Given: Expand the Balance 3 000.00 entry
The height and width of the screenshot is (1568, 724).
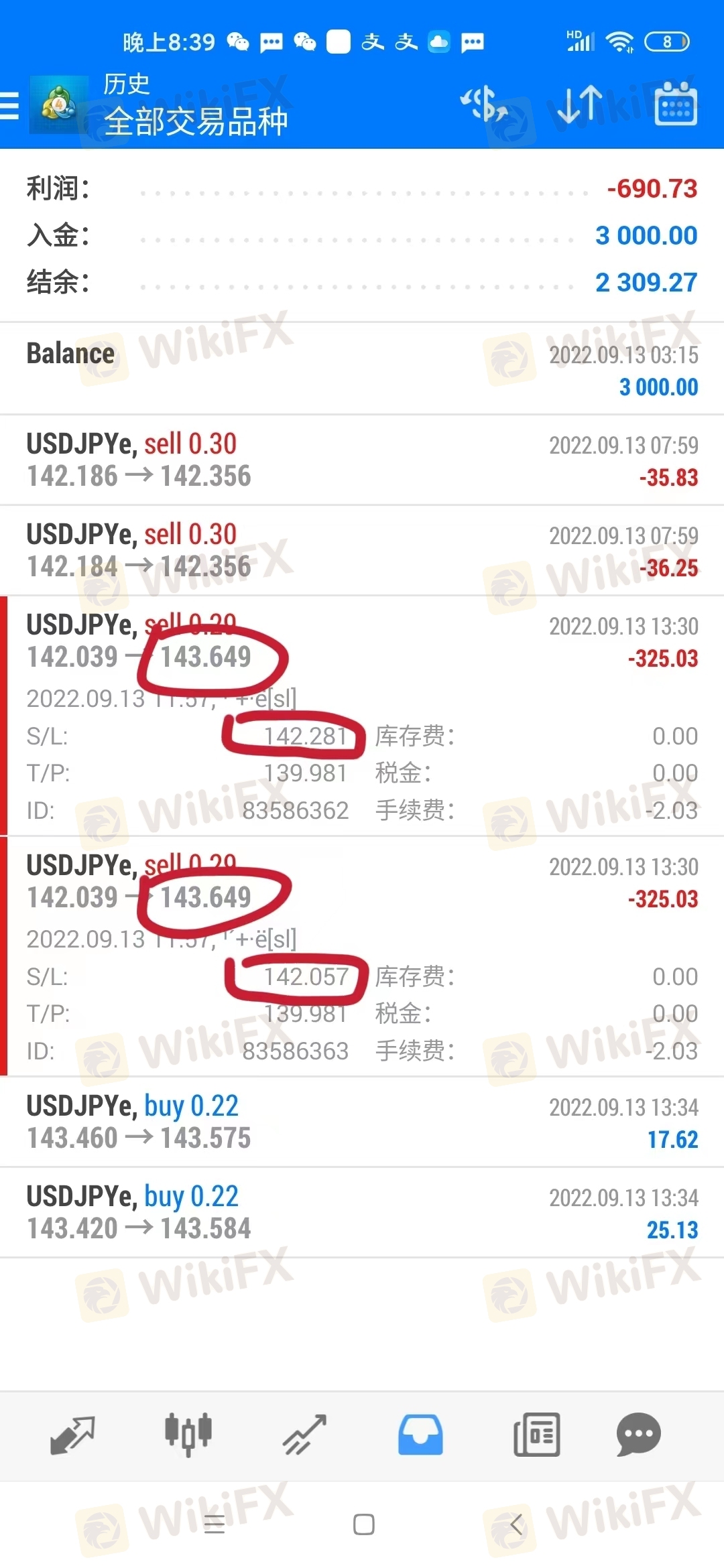Looking at the screenshot, I should tap(362, 369).
